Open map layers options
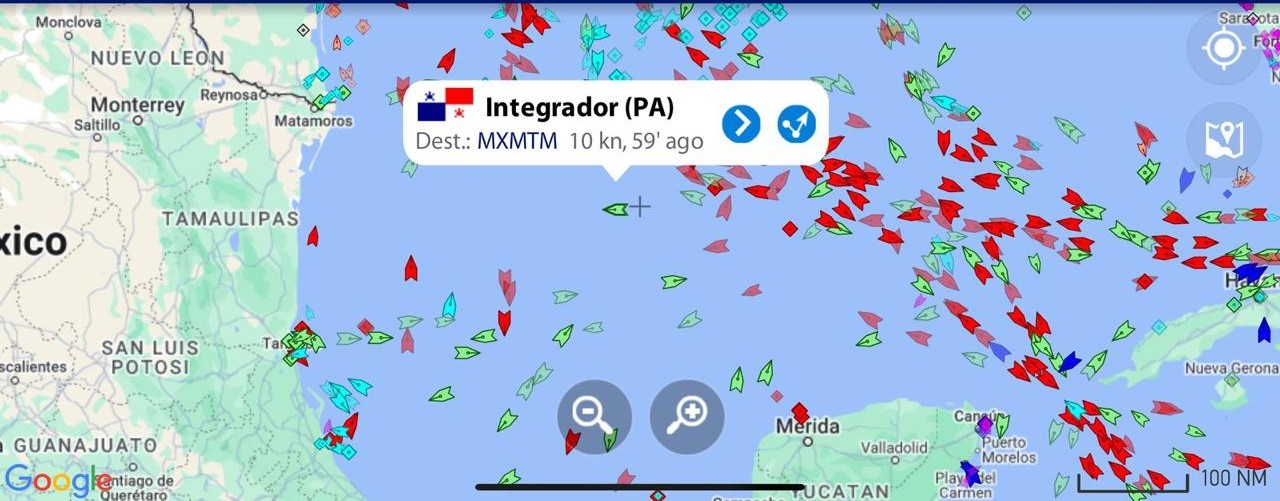 [1223, 140]
